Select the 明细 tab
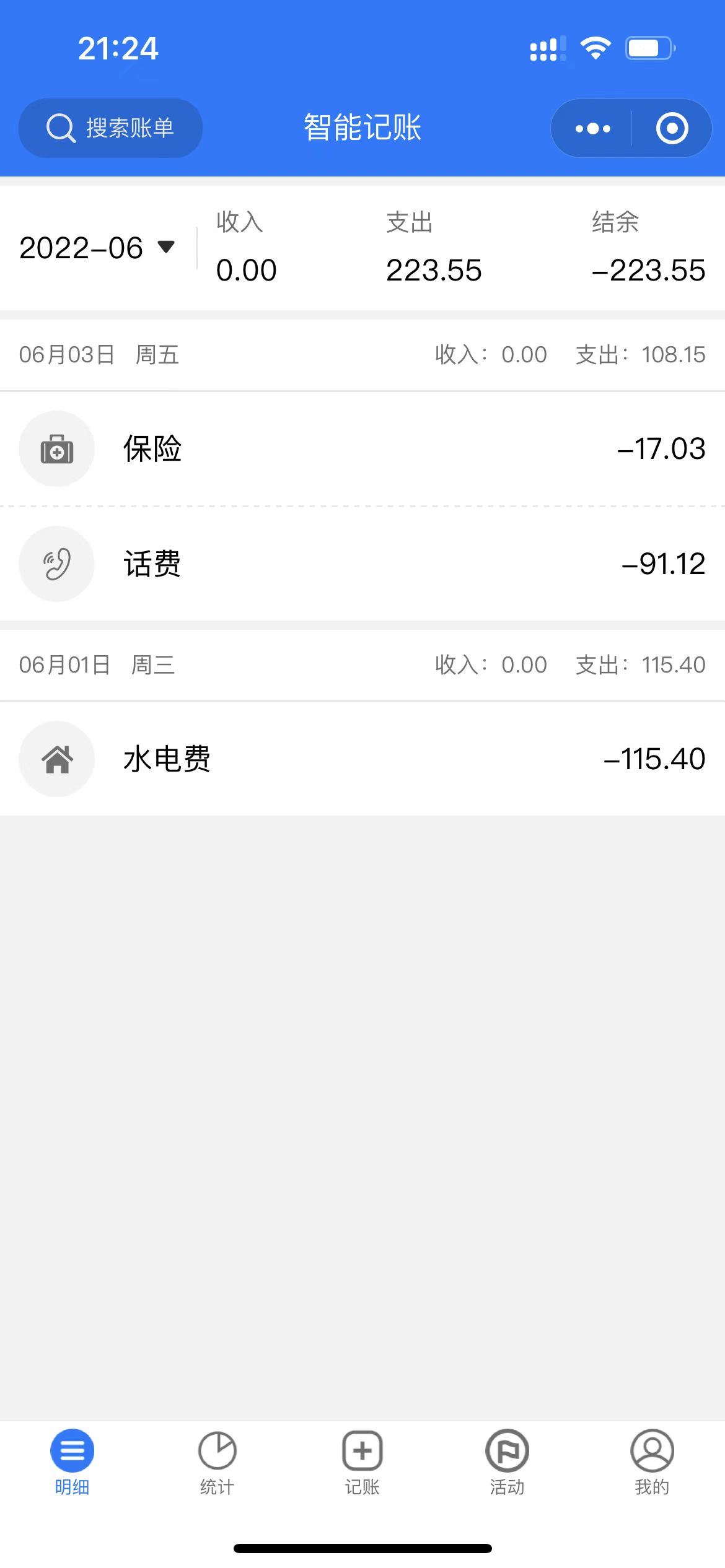 (72, 1461)
